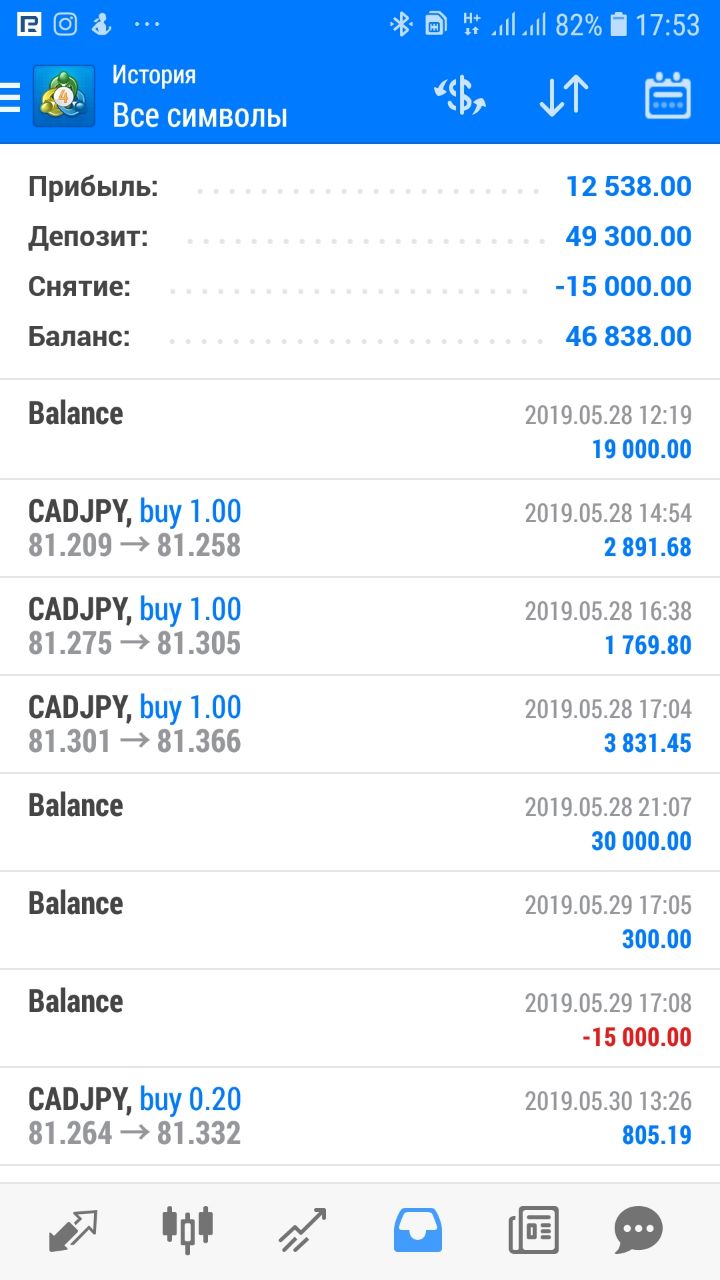720x1280 pixels.
Task: Switch to the Quotes tab
Action: click(x=73, y=1231)
